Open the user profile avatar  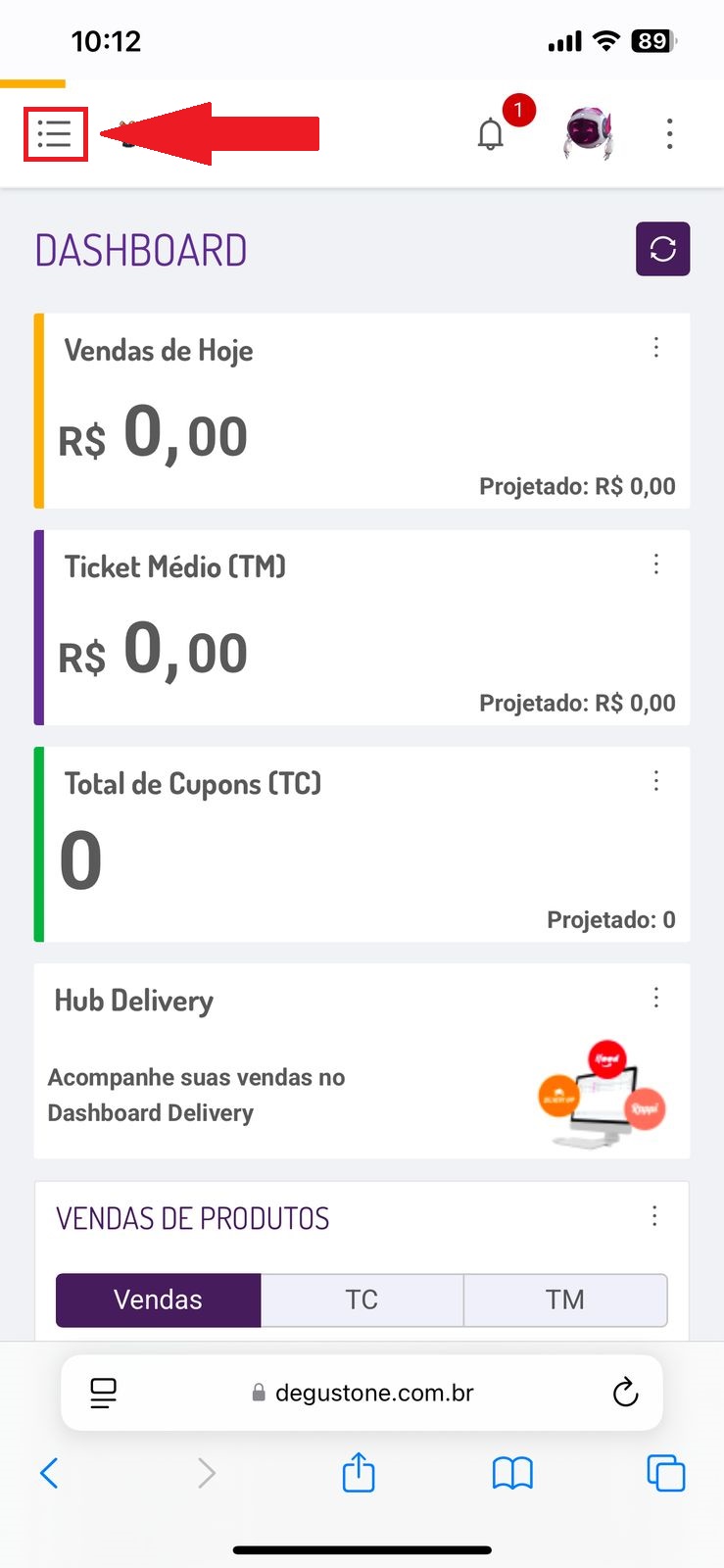coord(587,133)
